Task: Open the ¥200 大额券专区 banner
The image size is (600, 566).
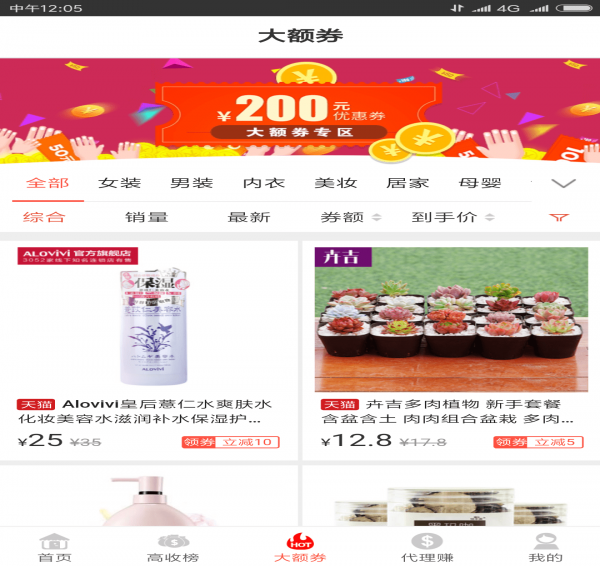Action: coord(300,112)
